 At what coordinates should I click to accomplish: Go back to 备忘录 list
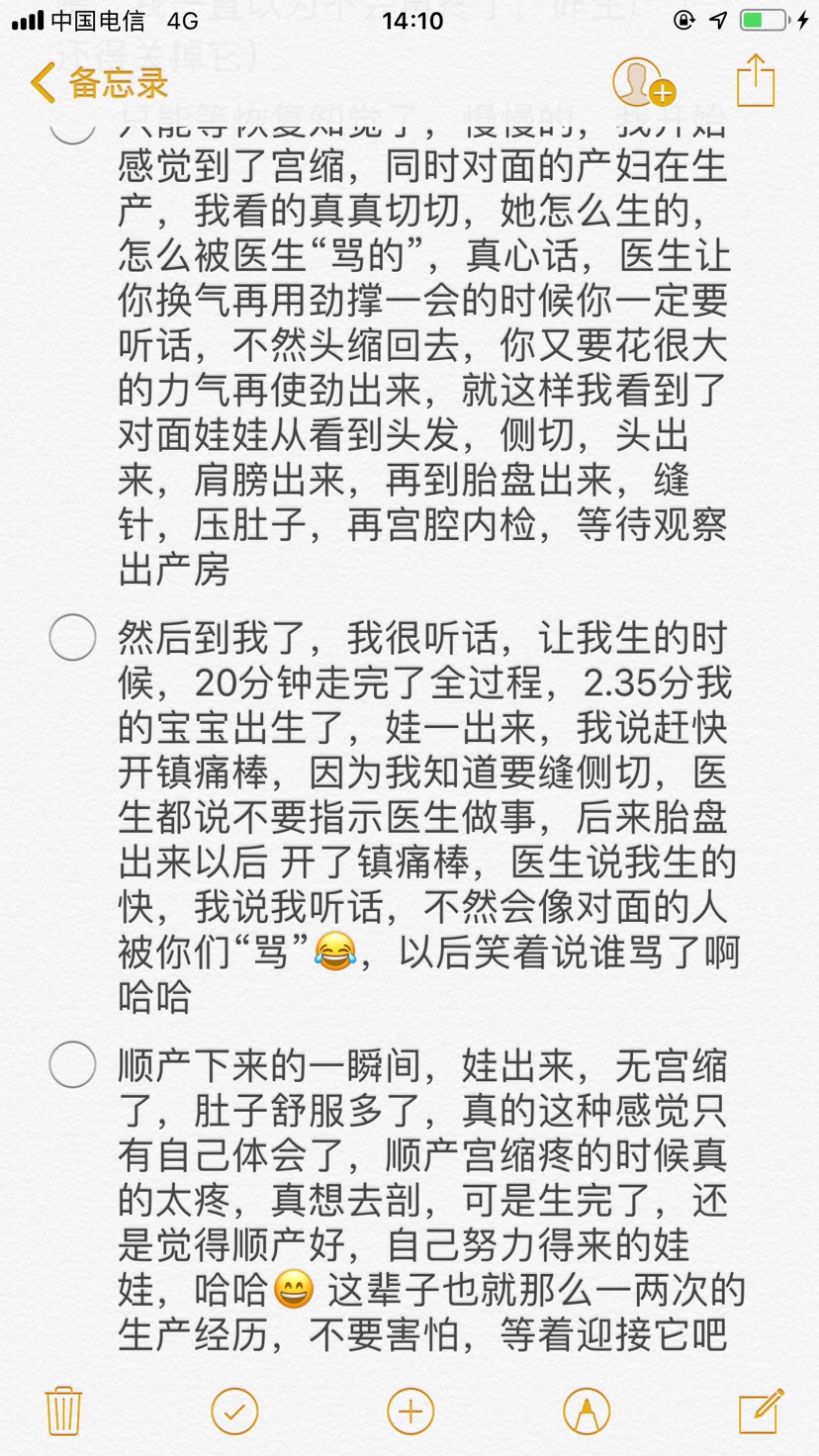pyautogui.click(x=99, y=83)
